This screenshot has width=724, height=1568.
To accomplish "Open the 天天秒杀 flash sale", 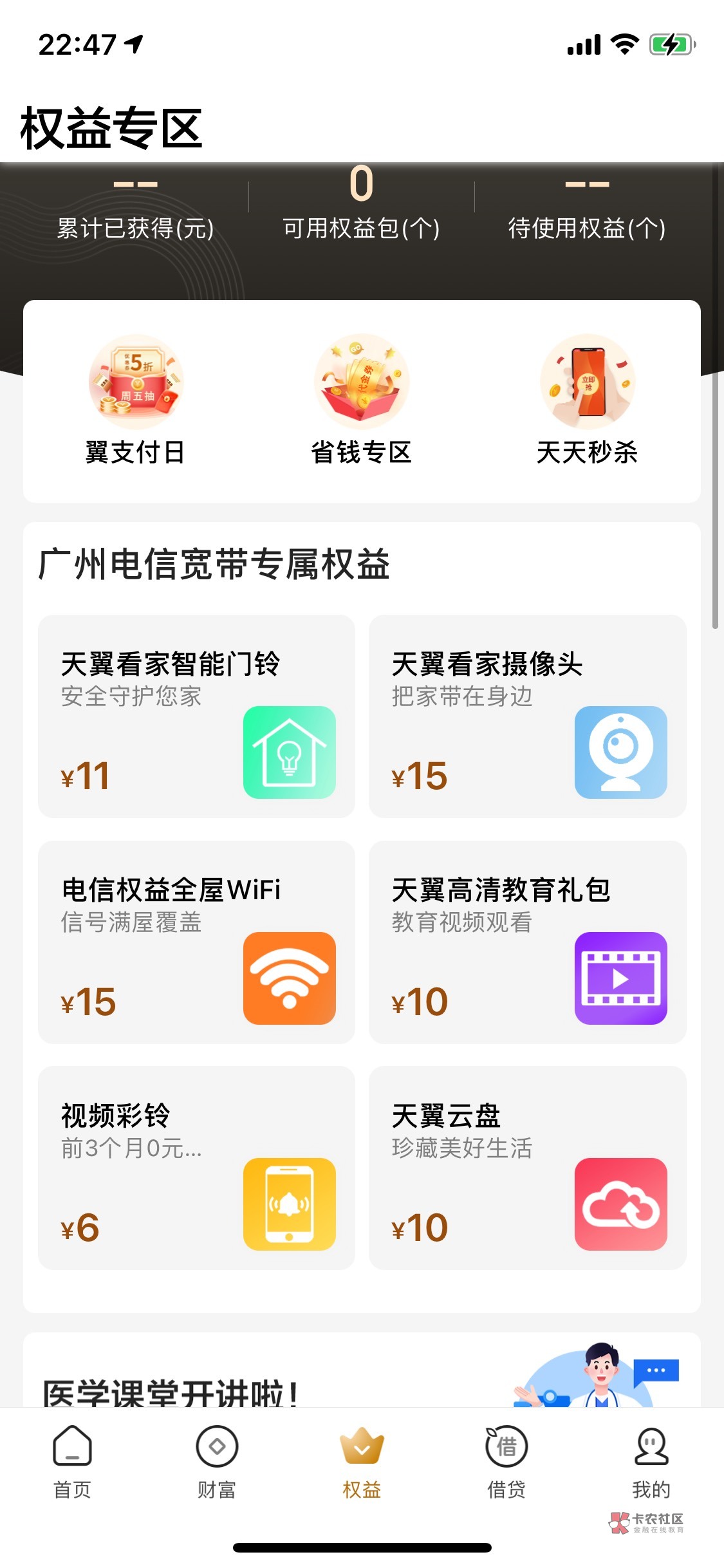I will (587, 400).
